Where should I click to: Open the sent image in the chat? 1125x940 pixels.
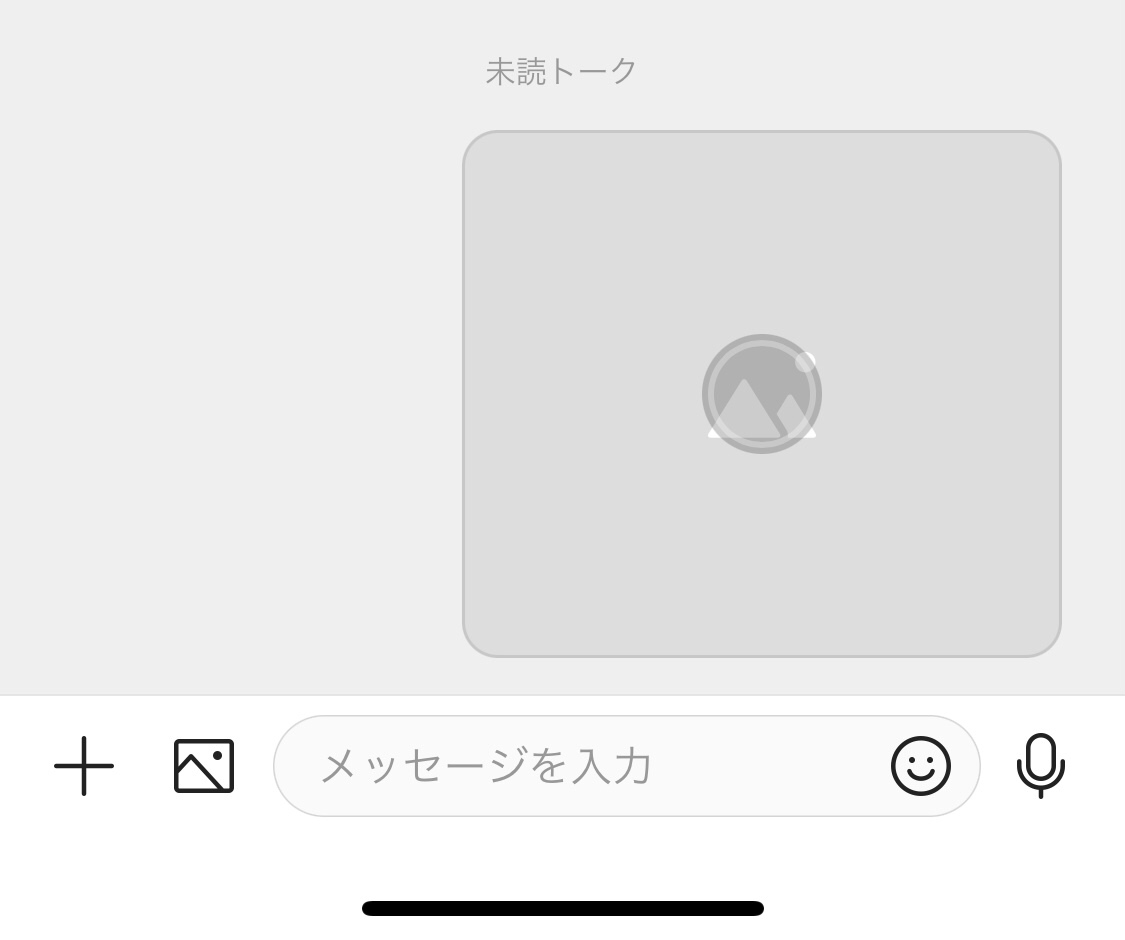(x=761, y=394)
